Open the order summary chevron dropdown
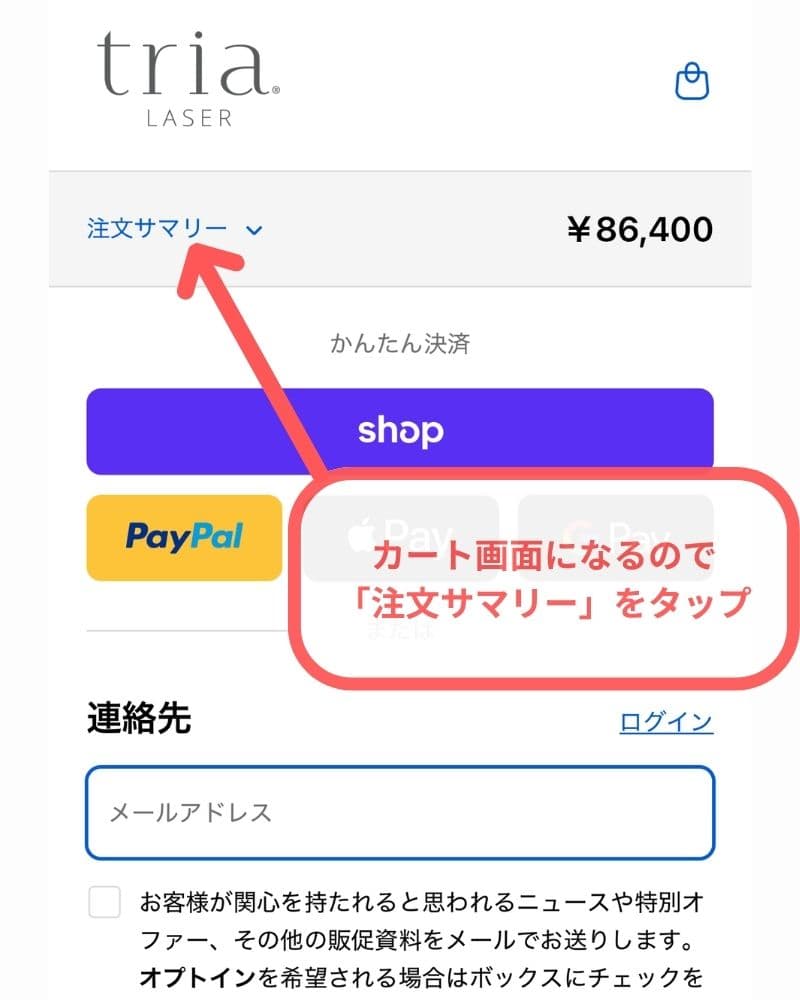This screenshot has height=1000, width=800. tap(256, 230)
